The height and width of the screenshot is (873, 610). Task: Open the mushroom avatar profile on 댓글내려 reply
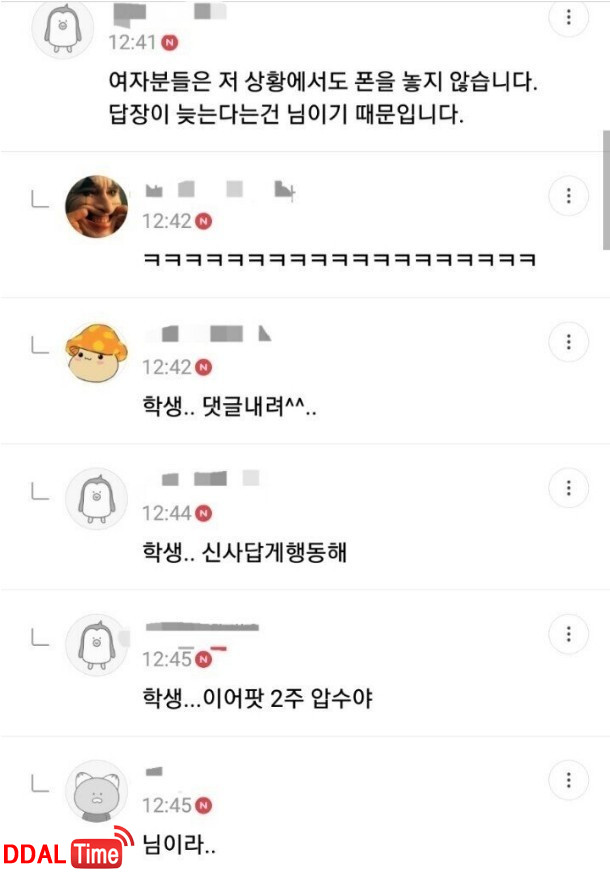click(94, 352)
